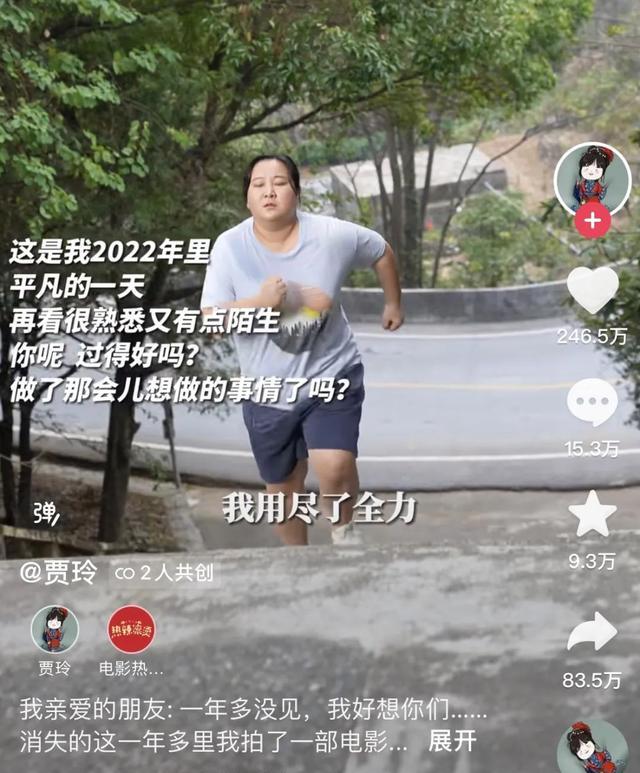This screenshot has height=773, width=640.
Task: Toggle the 弹 danmaku comments button
Action: pos(46,513)
